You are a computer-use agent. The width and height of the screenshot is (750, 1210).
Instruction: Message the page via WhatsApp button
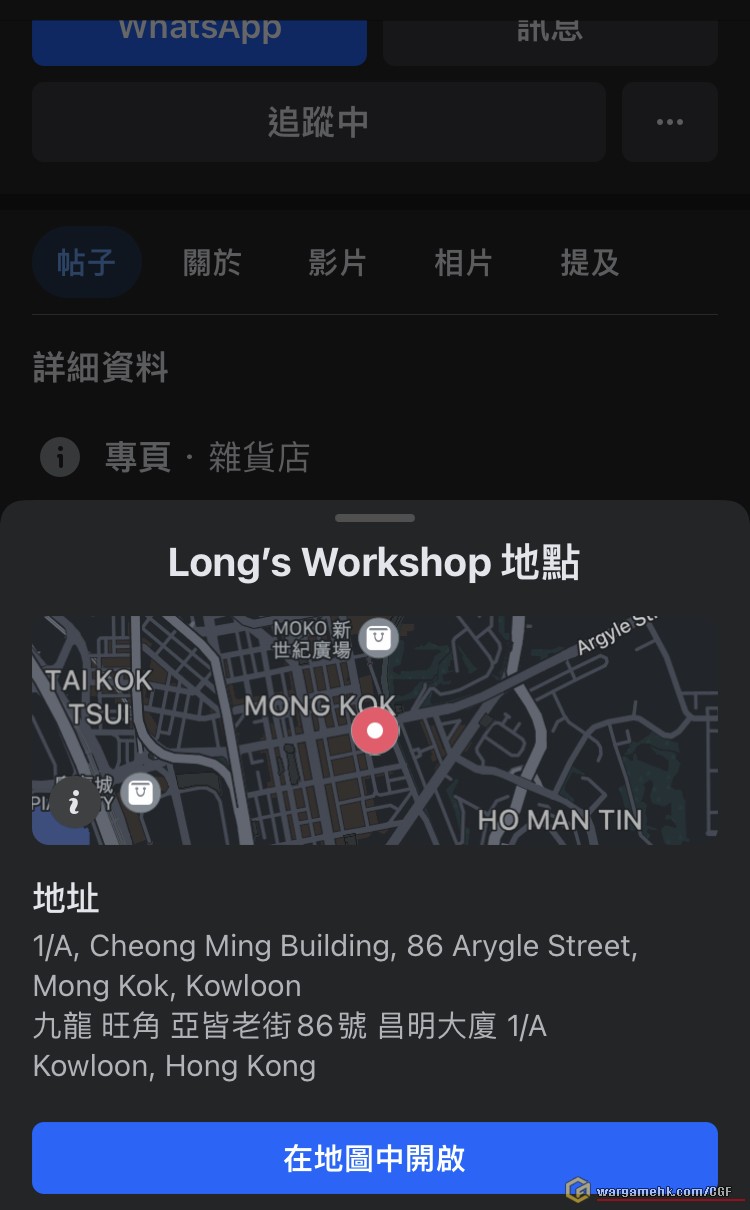(x=199, y=35)
